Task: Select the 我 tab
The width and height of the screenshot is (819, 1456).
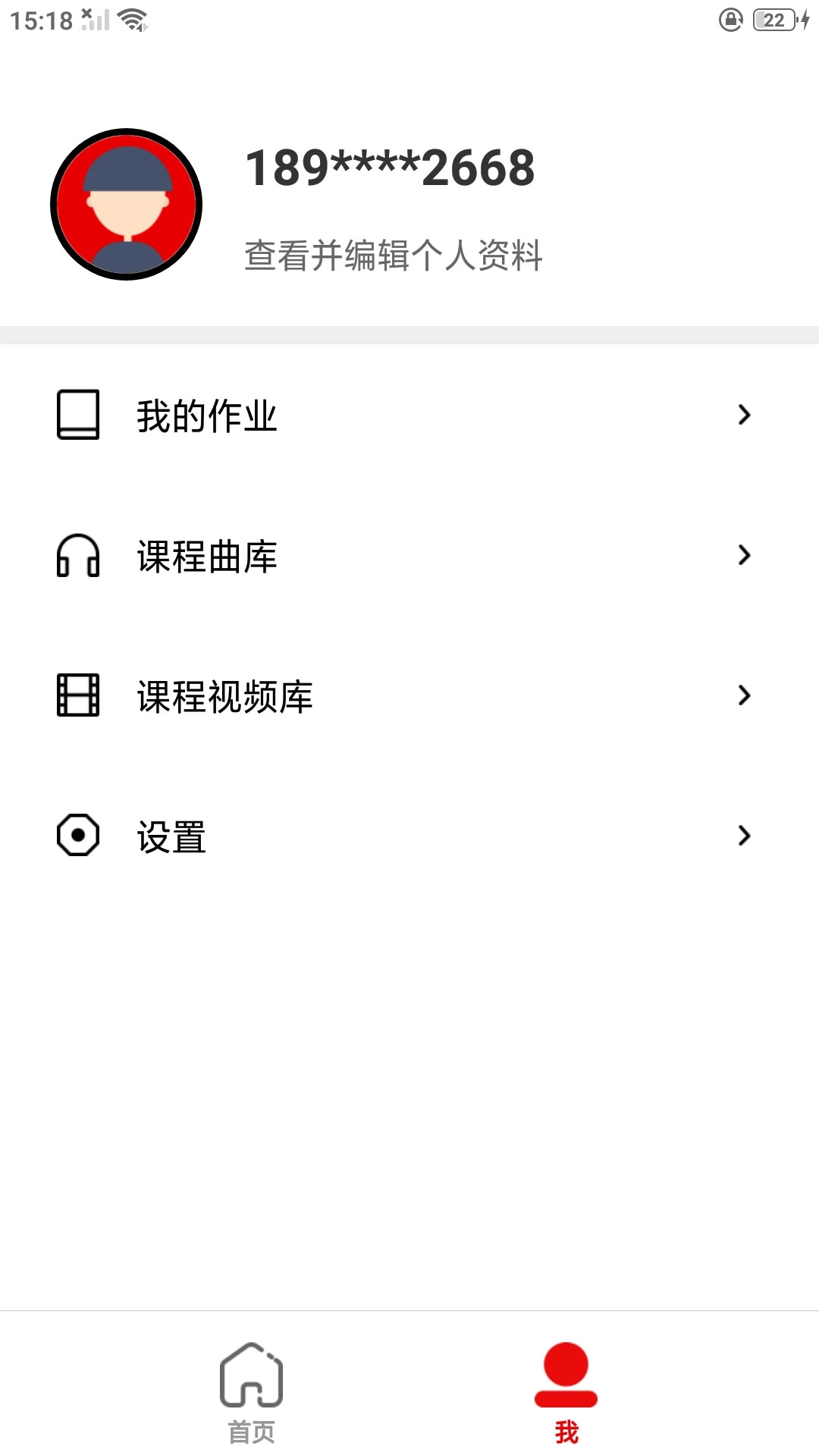Action: (566, 1392)
